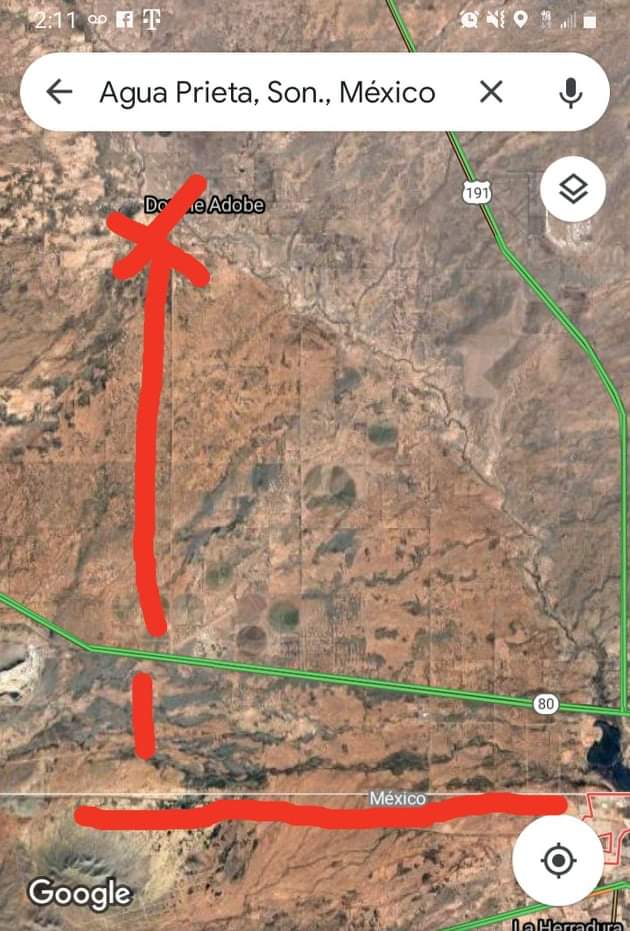Viewport: 630px width, 931px height.
Task: Clear the search text
Action: click(x=491, y=93)
